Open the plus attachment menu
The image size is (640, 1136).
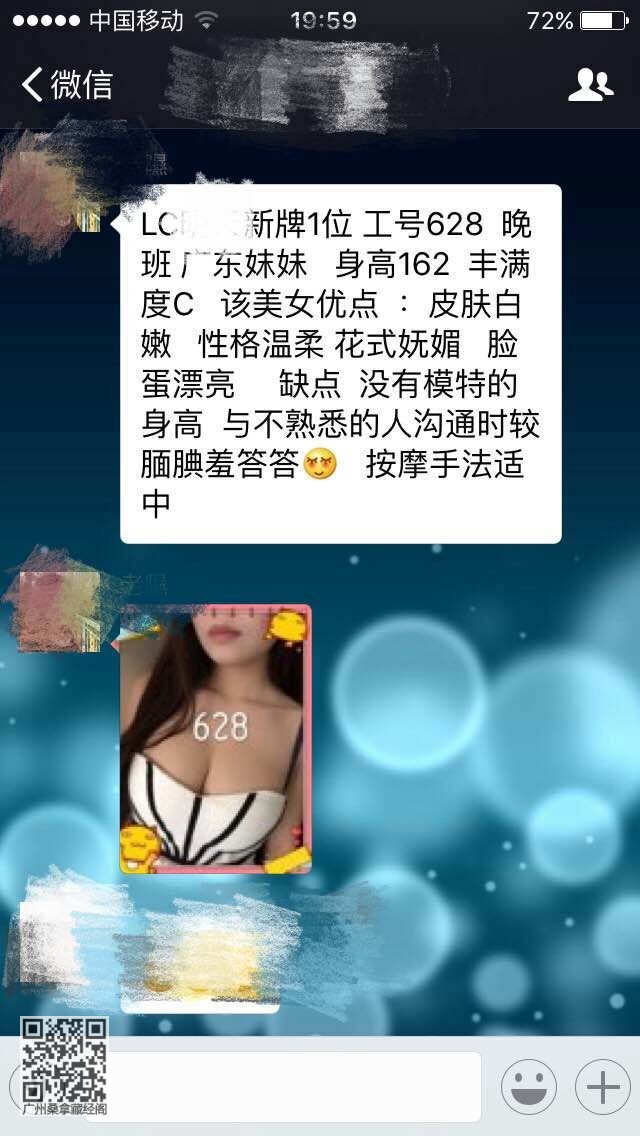[602, 1087]
